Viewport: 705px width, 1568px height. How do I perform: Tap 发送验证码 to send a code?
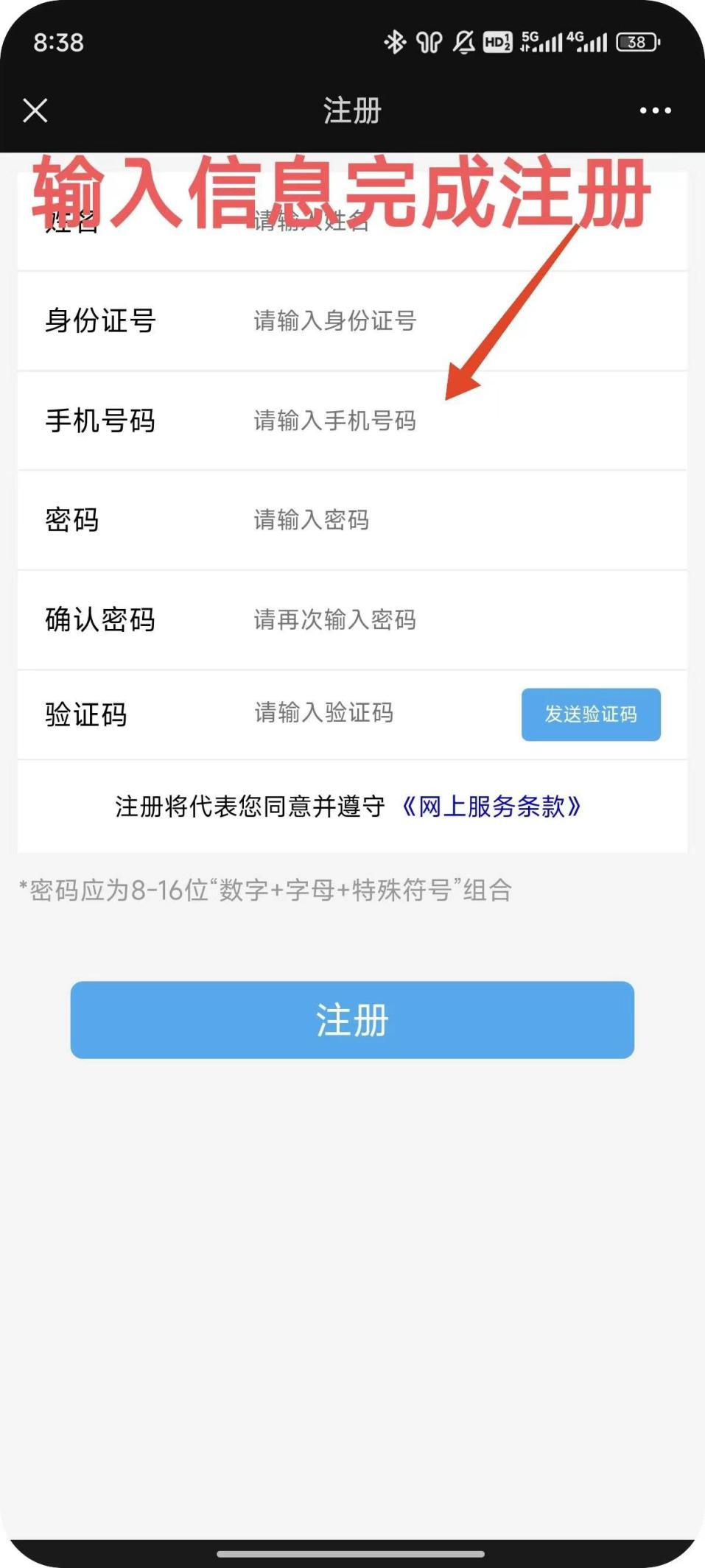[591, 714]
